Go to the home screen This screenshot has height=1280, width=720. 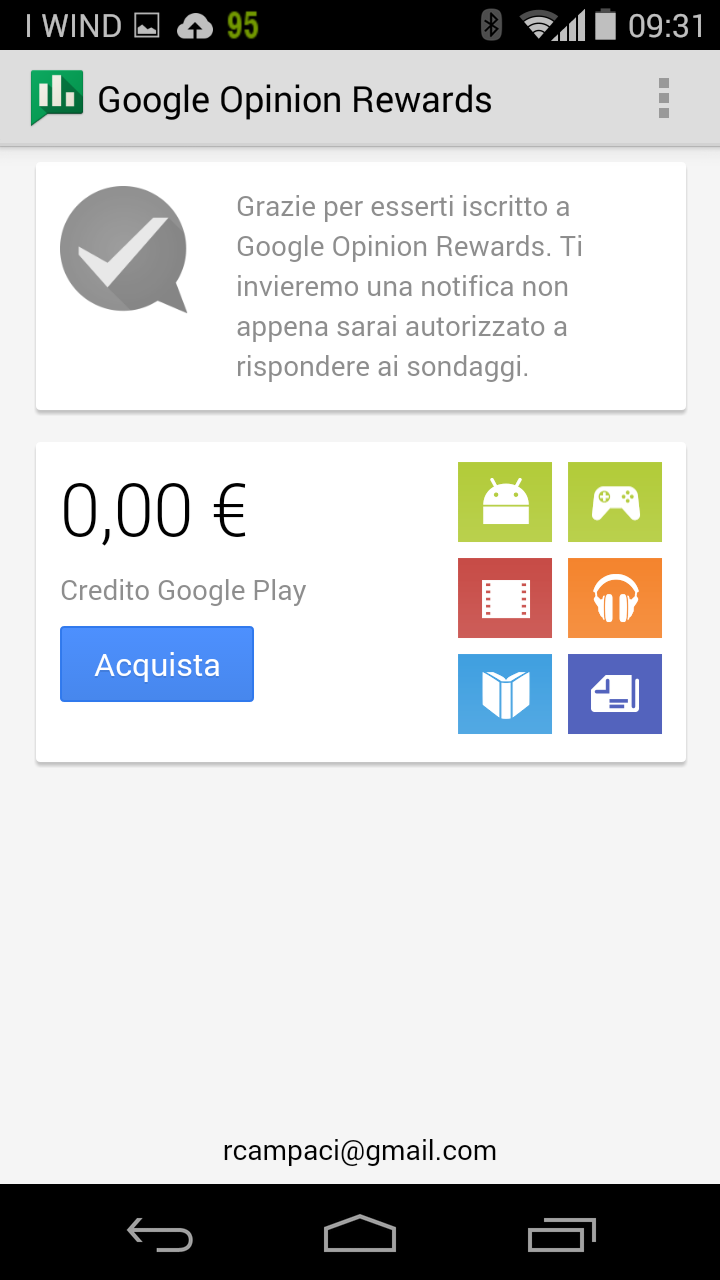[x=360, y=1235]
